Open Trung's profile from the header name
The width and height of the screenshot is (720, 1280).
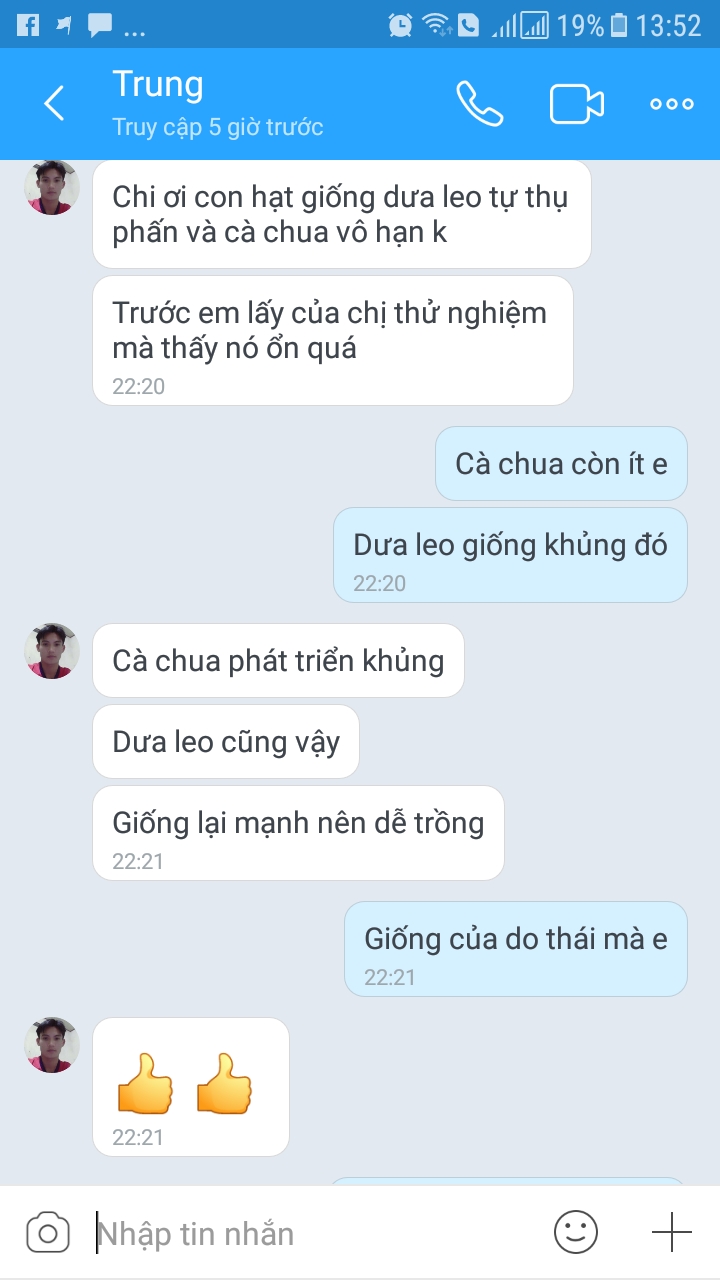point(158,85)
